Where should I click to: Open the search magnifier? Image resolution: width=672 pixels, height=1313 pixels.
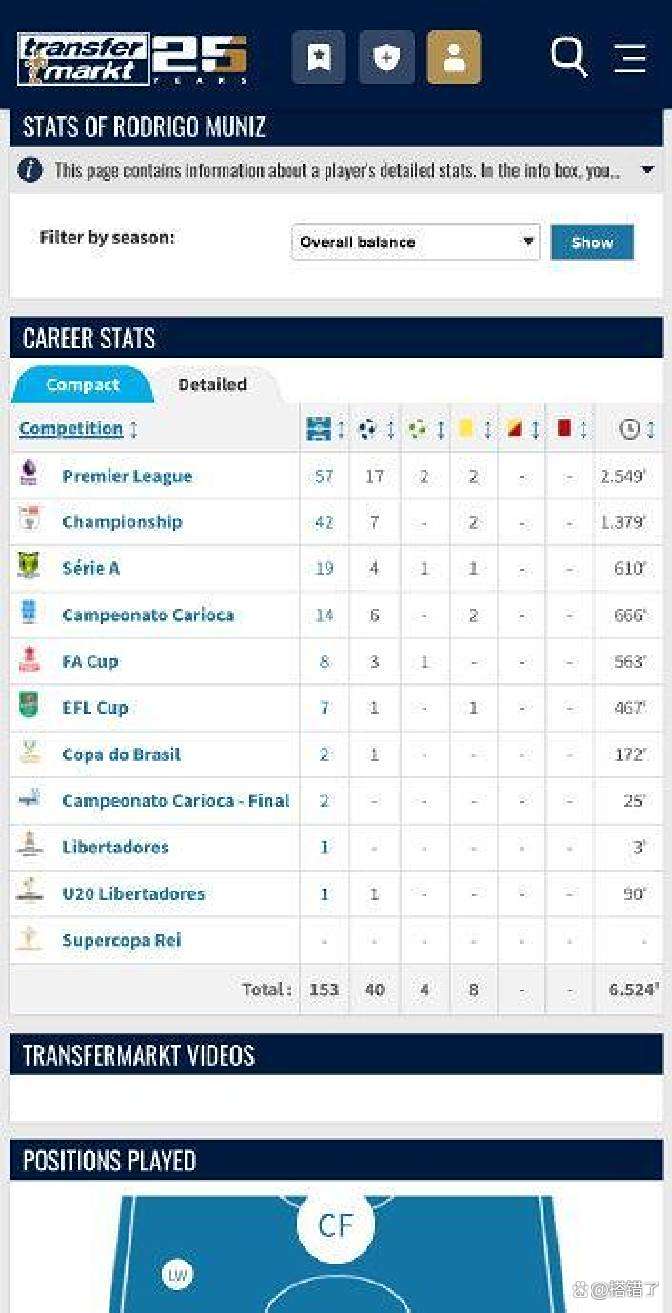click(x=569, y=58)
